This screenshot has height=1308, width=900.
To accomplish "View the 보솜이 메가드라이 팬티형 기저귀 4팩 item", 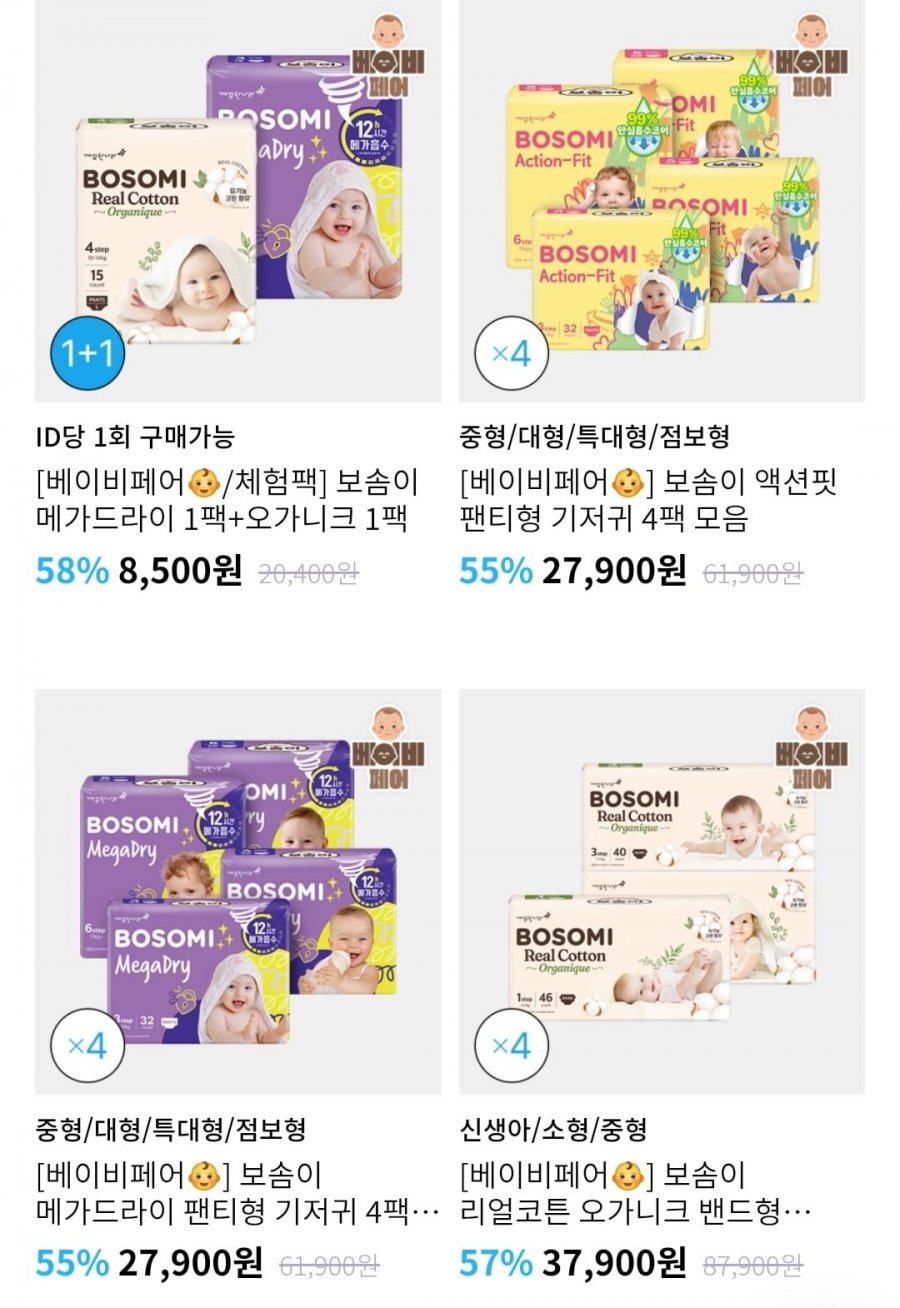I will [237, 890].
